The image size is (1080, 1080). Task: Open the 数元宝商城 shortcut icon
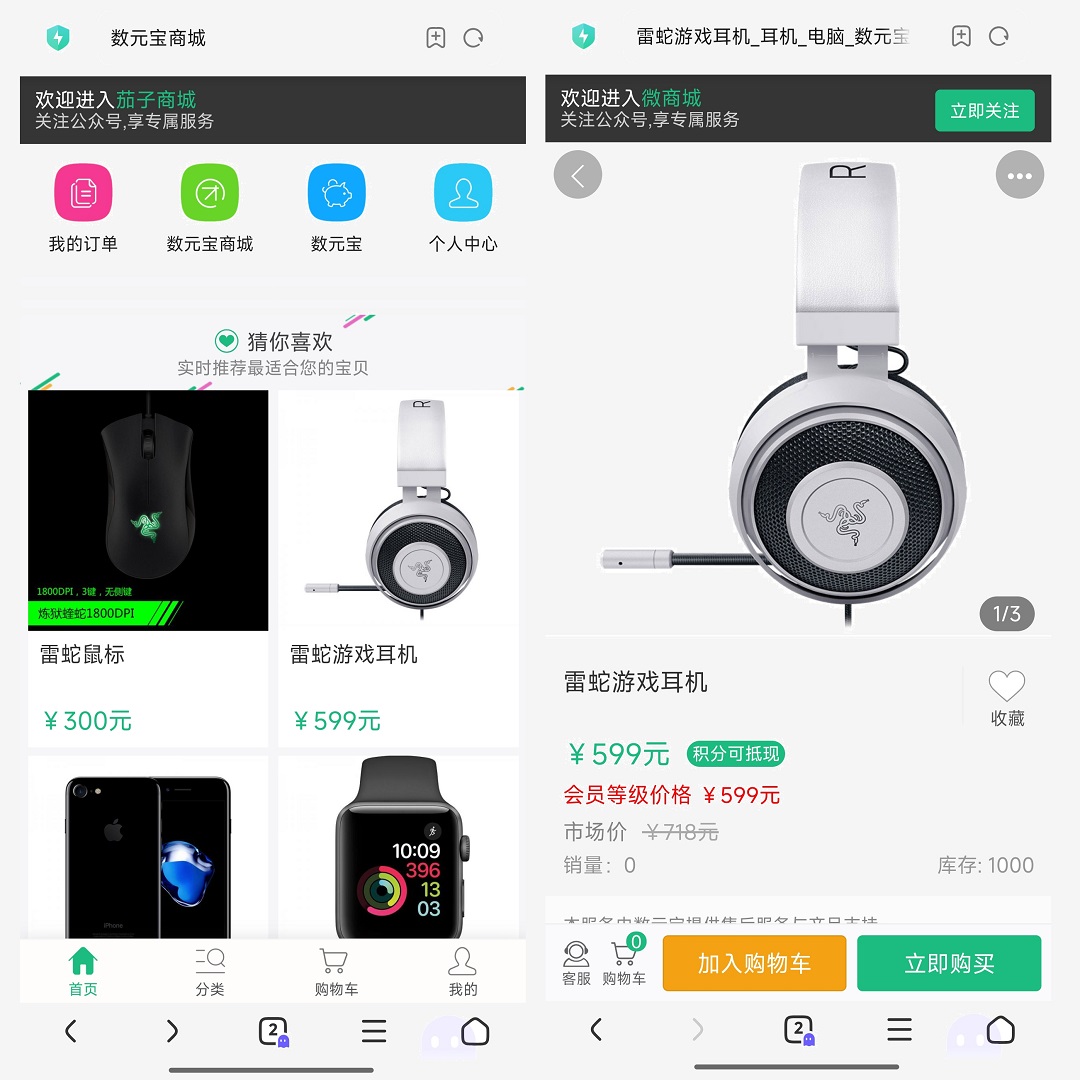(209, 193)
